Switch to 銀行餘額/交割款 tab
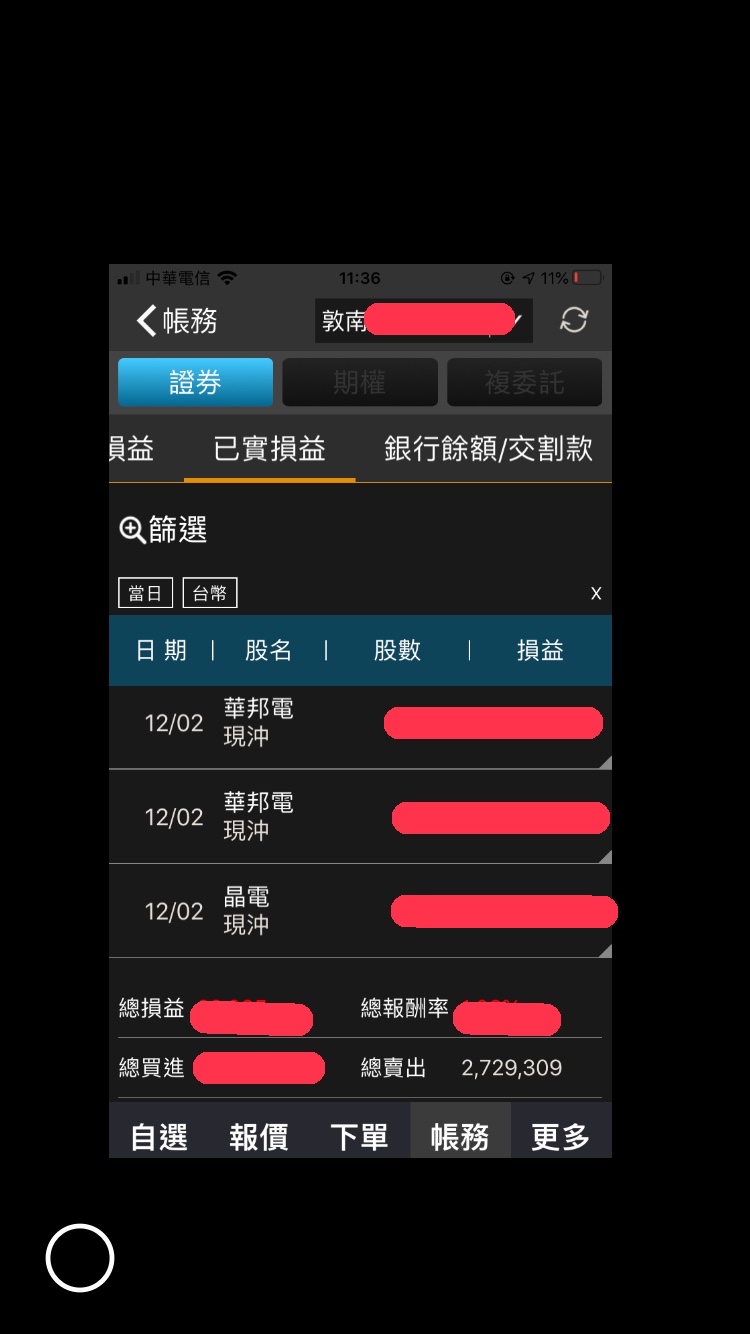 pyautogui.click(x=488, y=450)
